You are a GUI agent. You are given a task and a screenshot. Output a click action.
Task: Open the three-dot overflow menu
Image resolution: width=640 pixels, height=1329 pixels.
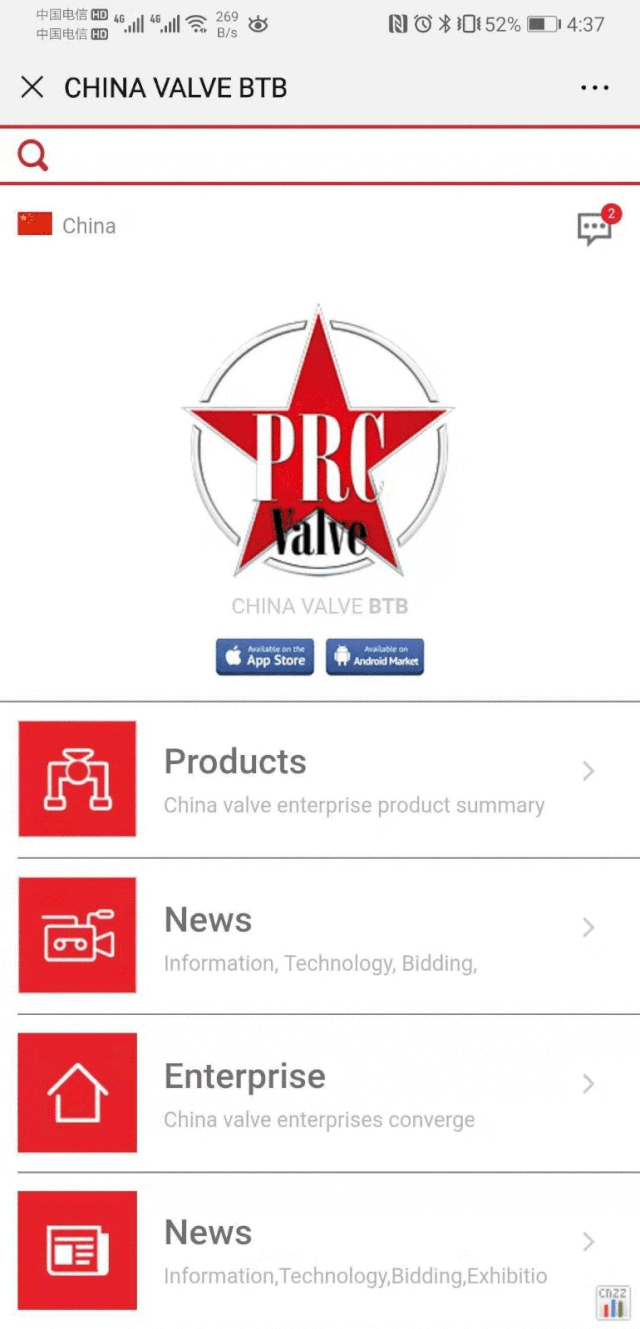point(595,88)
